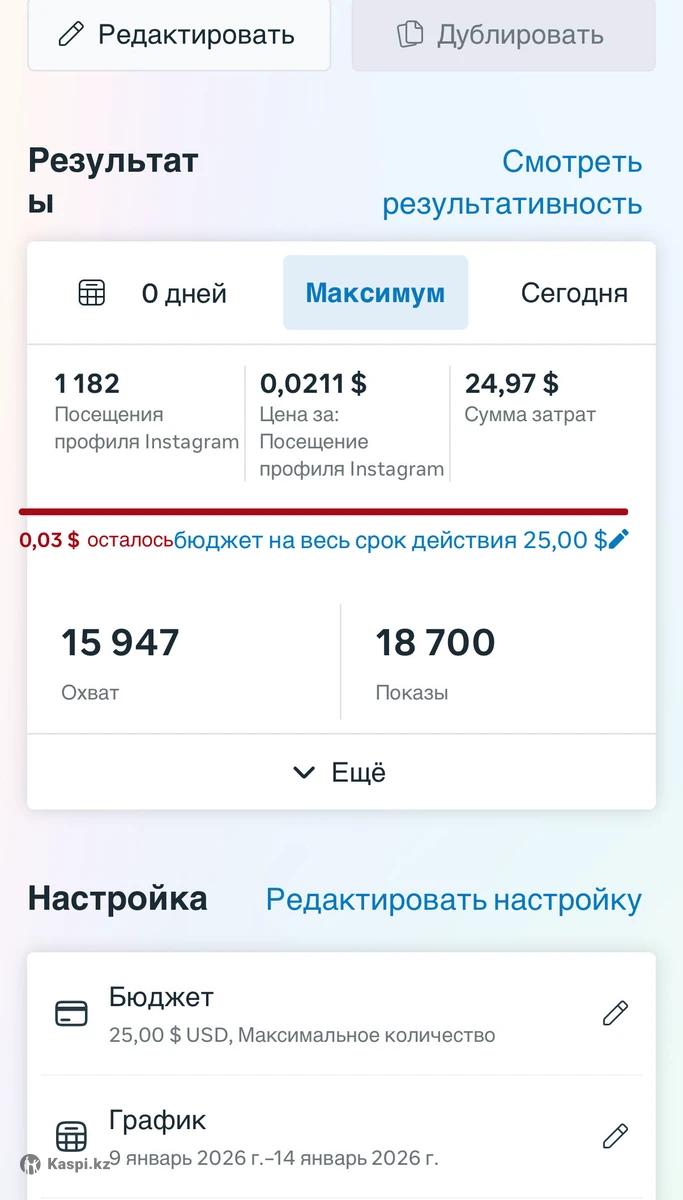Edit lifetime budget 25,00 $ link
683x1200 pixels.
(x=402, y=540)
